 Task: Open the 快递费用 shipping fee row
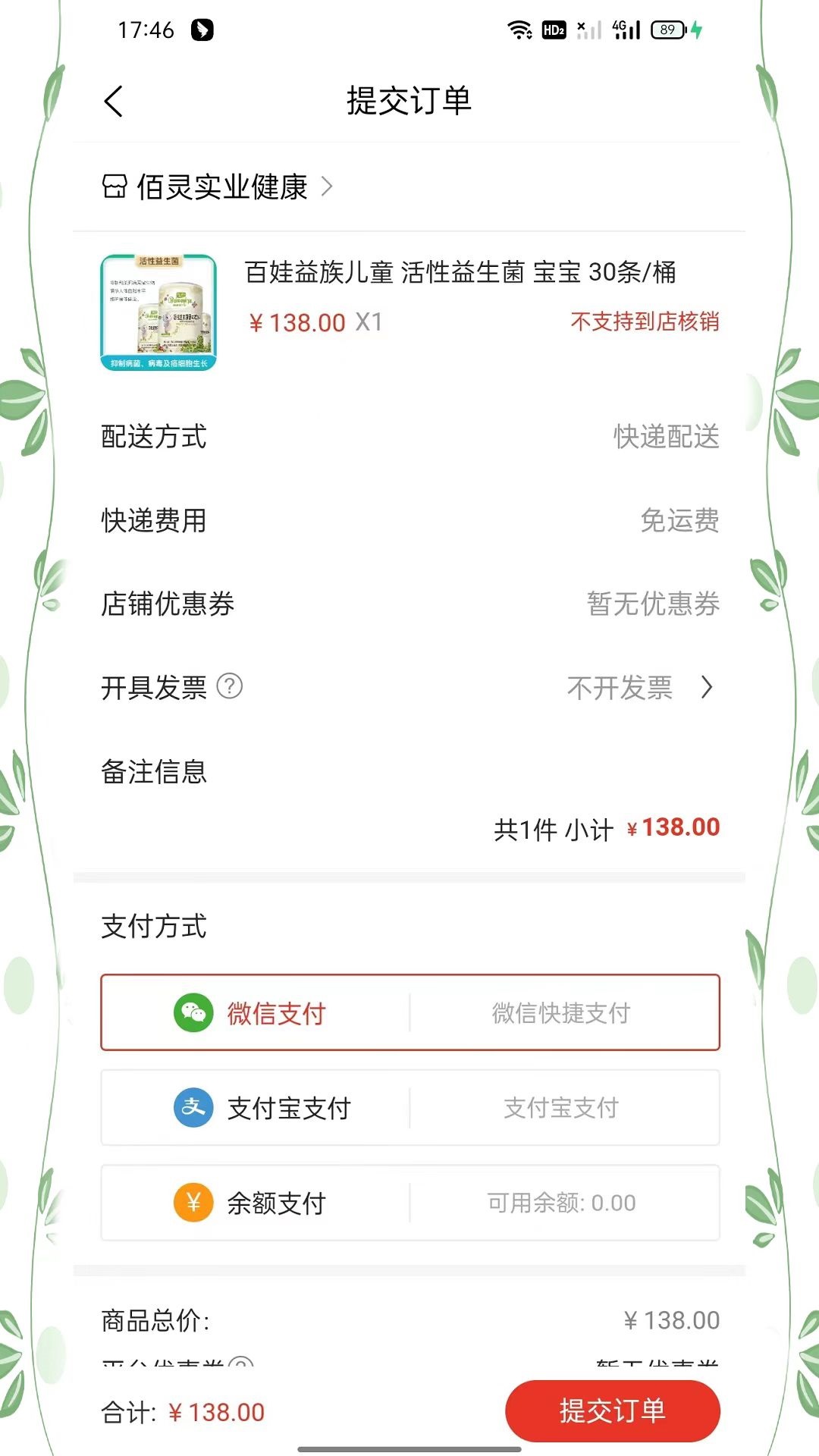(409, 521)
